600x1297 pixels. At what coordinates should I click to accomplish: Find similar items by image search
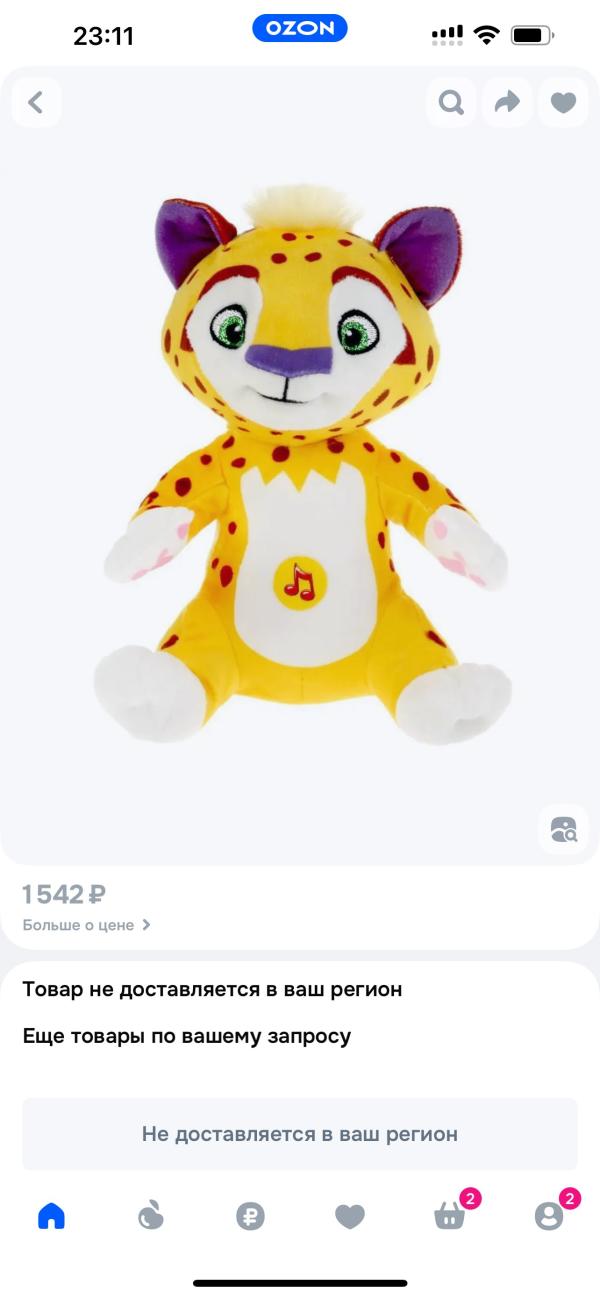pyautogui.click(x=563, y=829)
